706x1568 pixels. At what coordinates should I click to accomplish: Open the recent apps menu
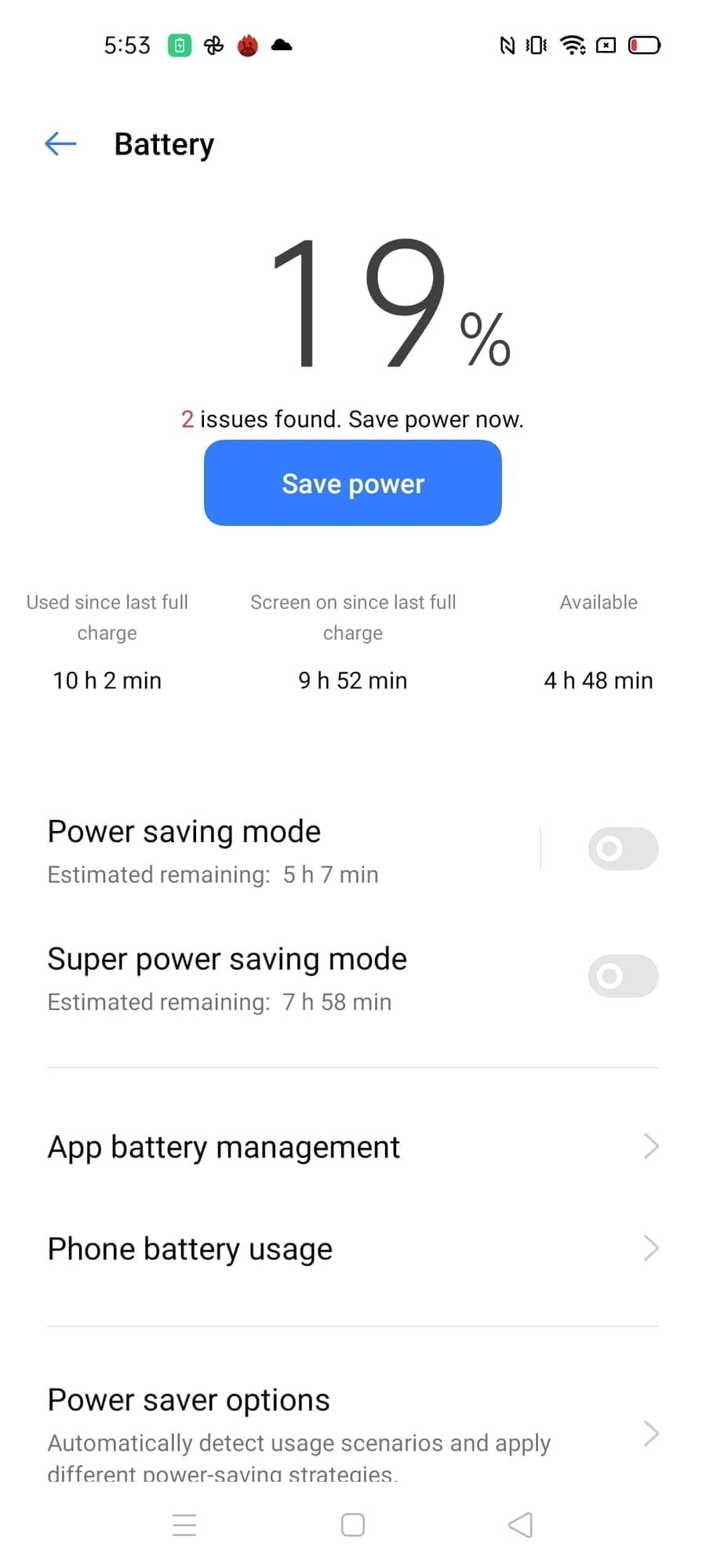184,1525
